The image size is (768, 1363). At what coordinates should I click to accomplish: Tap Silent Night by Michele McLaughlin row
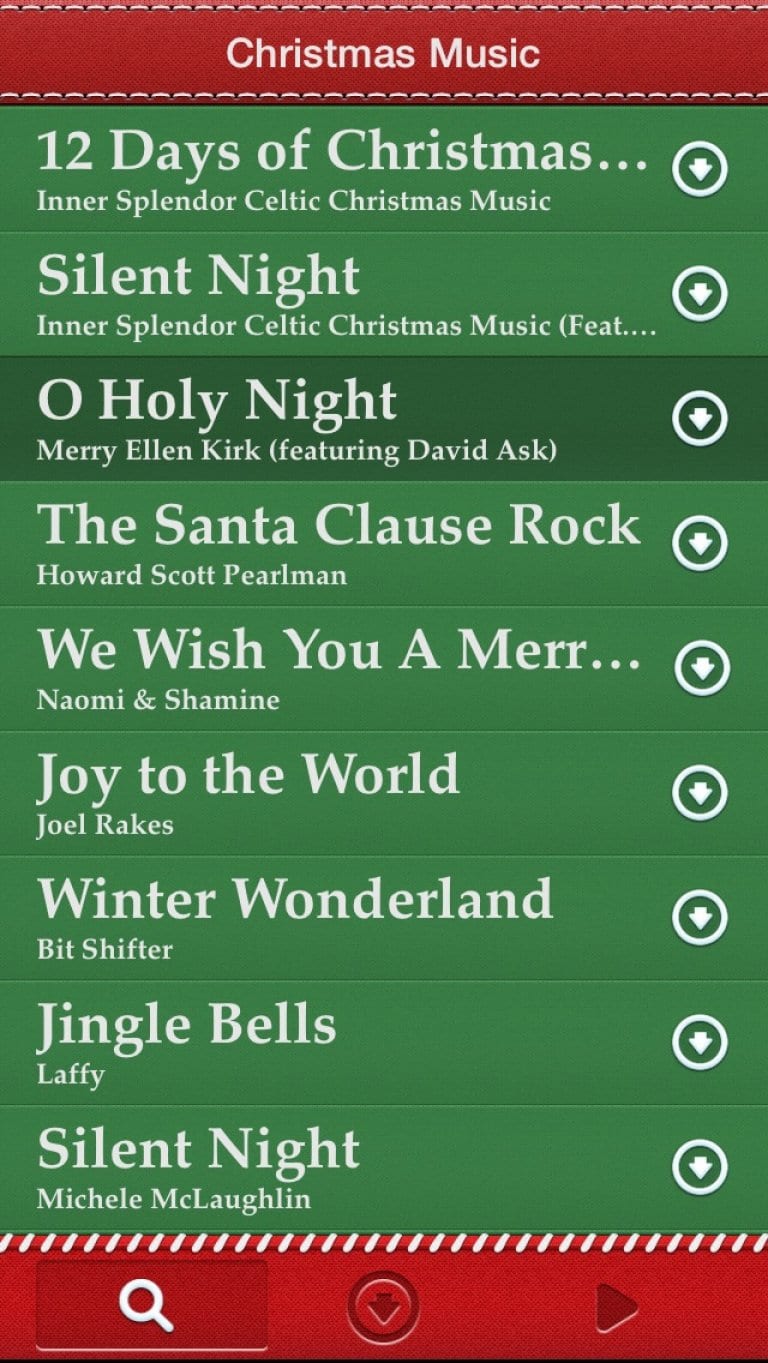[x=300, y=1165]
